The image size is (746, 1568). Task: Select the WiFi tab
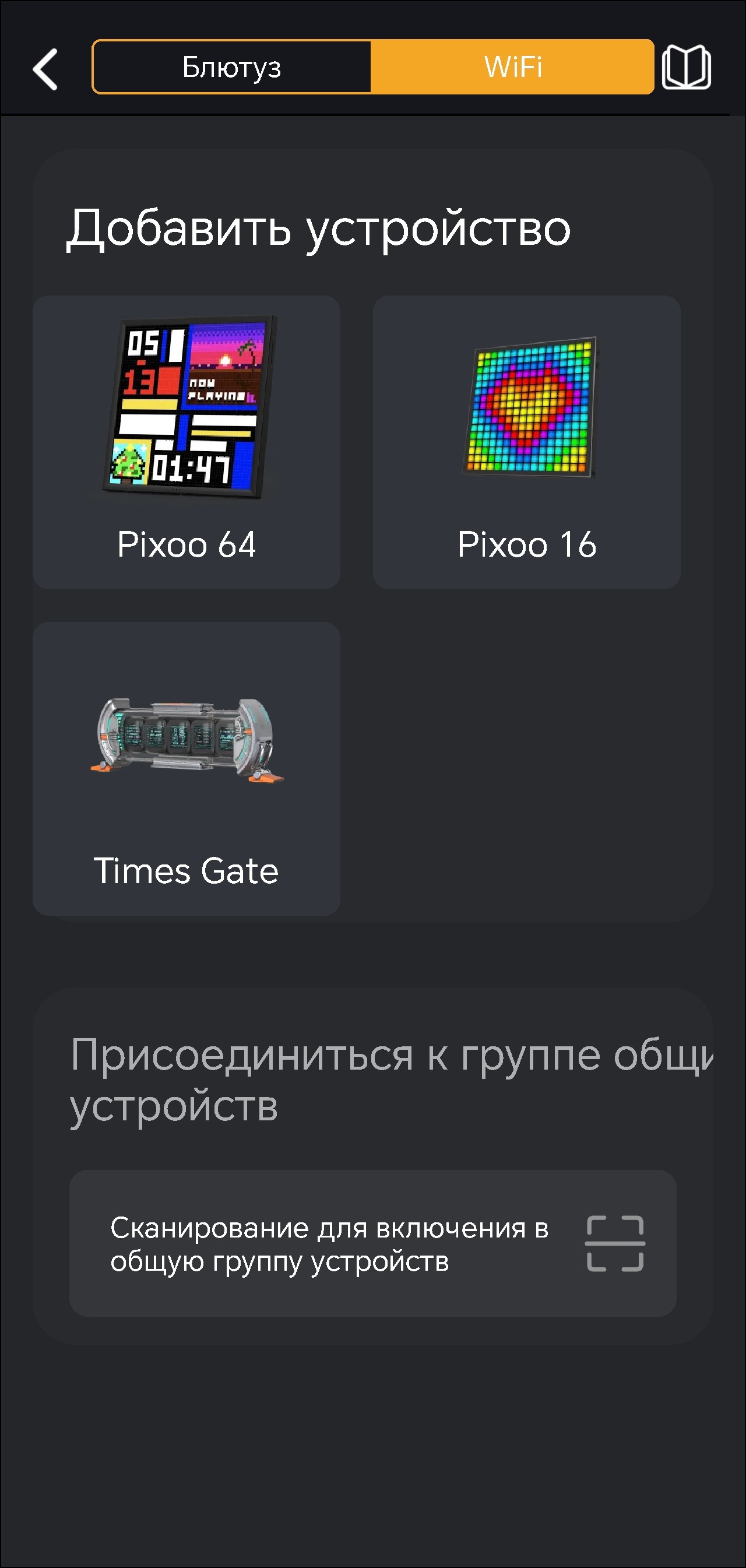tap(512, 67)
